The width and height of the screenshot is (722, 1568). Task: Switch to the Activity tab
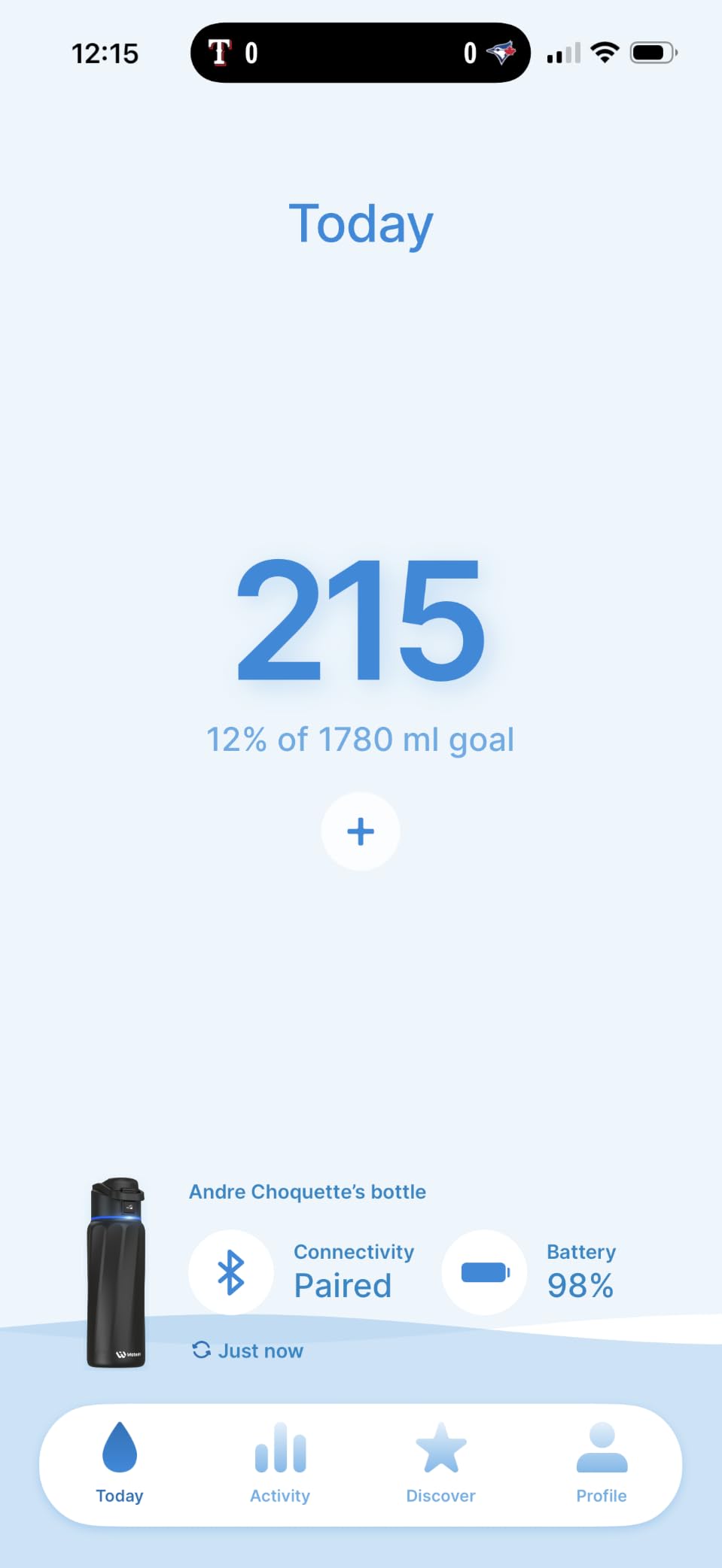click(x=280, y=1463)
